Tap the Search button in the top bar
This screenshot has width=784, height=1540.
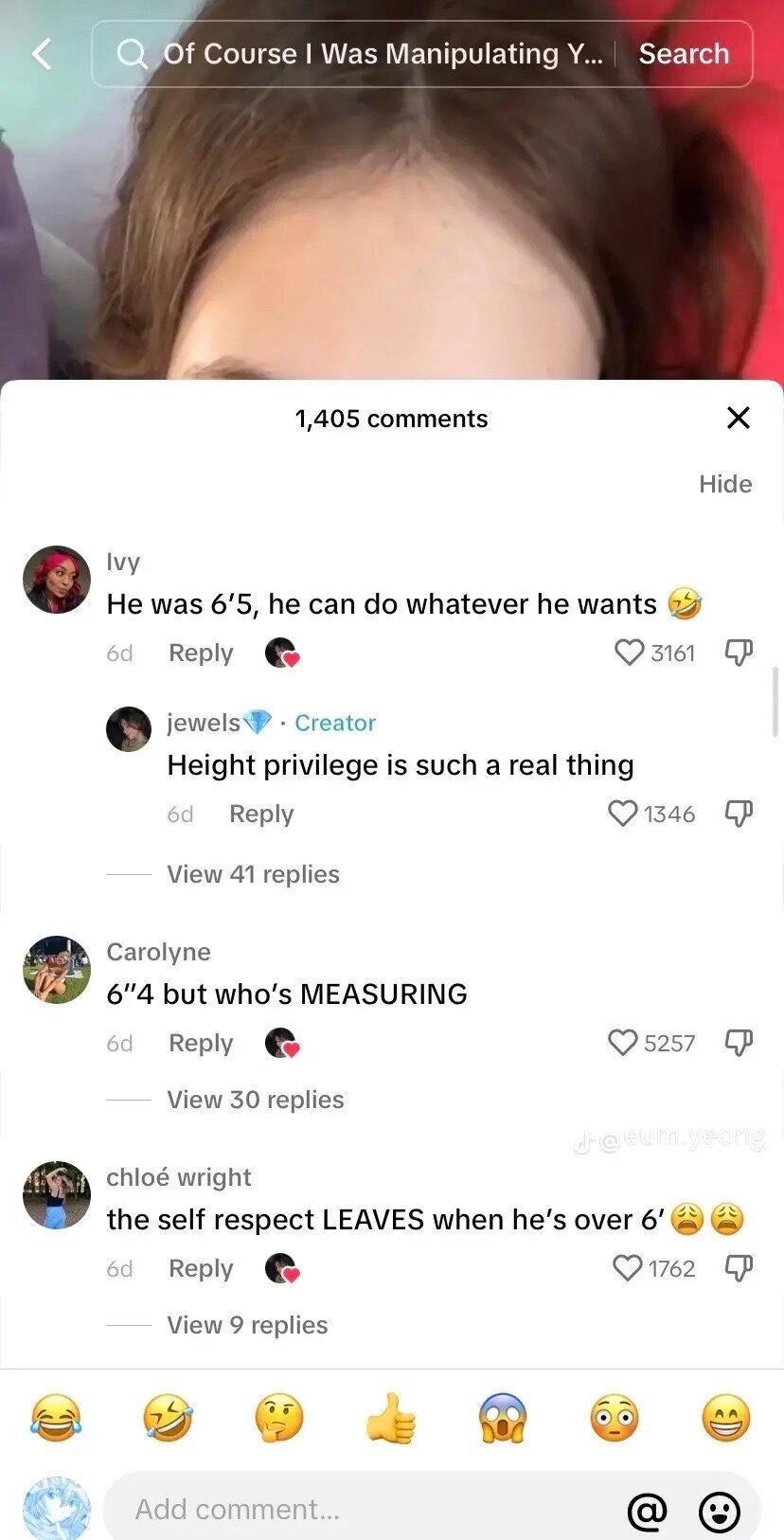[x=684, y=54]
